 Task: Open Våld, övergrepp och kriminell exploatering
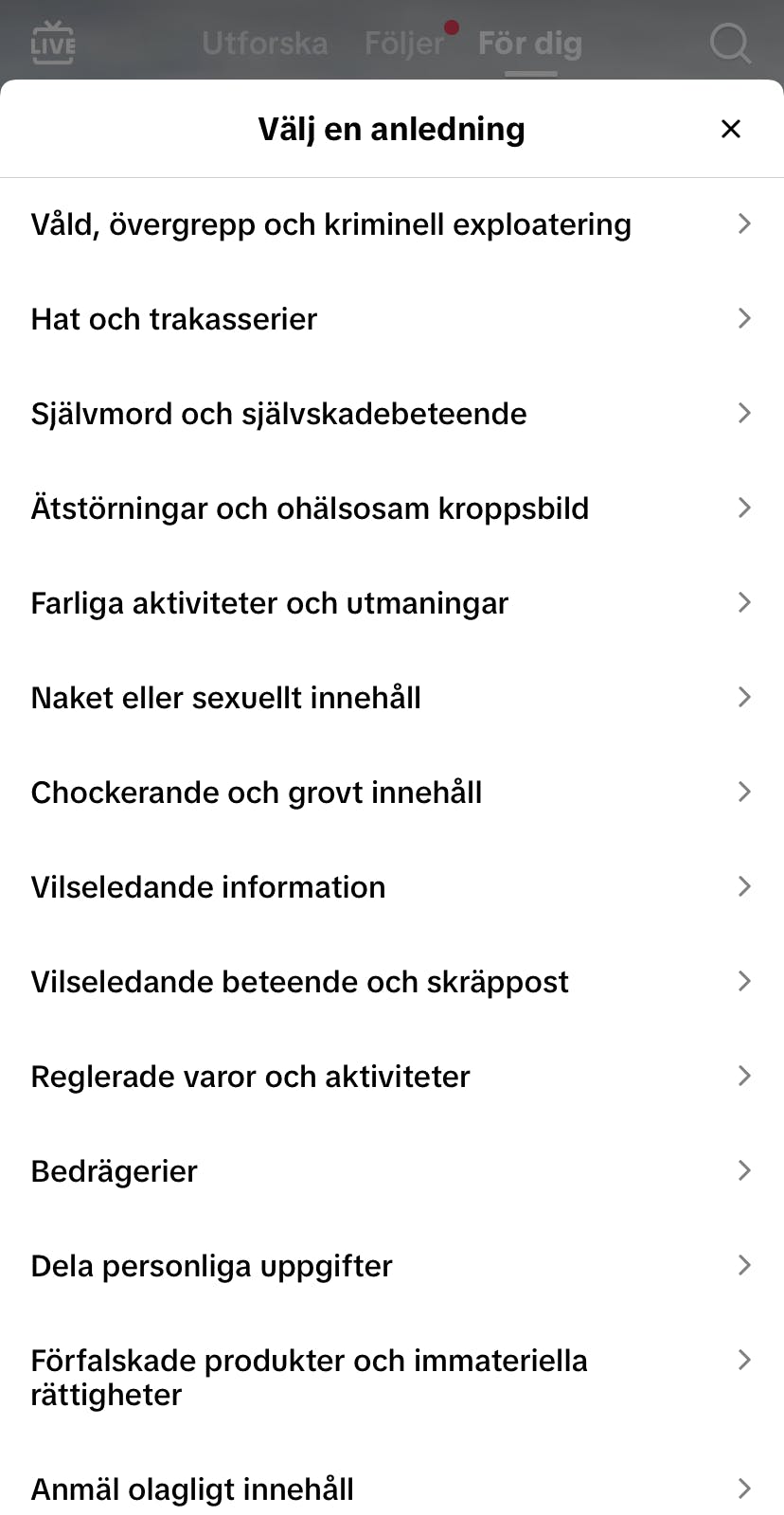pos(392,223)
